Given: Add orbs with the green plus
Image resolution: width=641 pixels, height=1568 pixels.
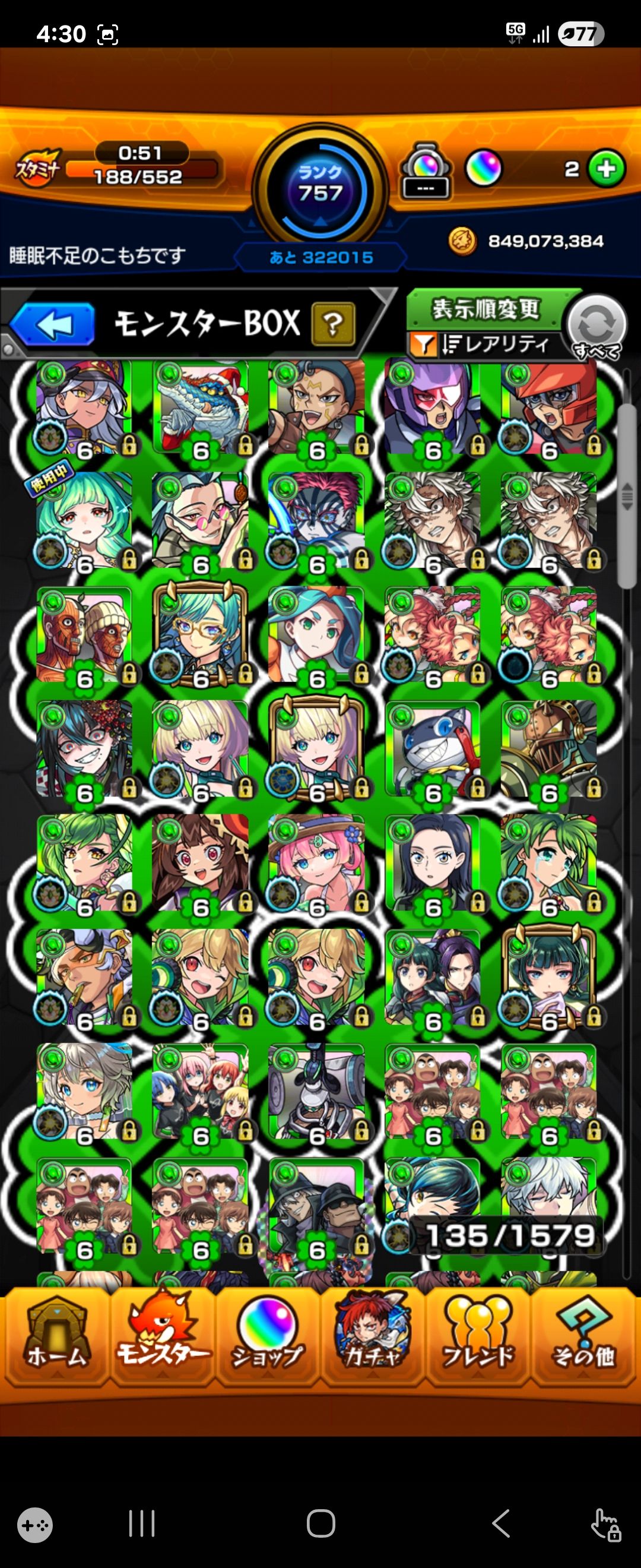Looking at the screenshot, I should [x=607, y=169].
